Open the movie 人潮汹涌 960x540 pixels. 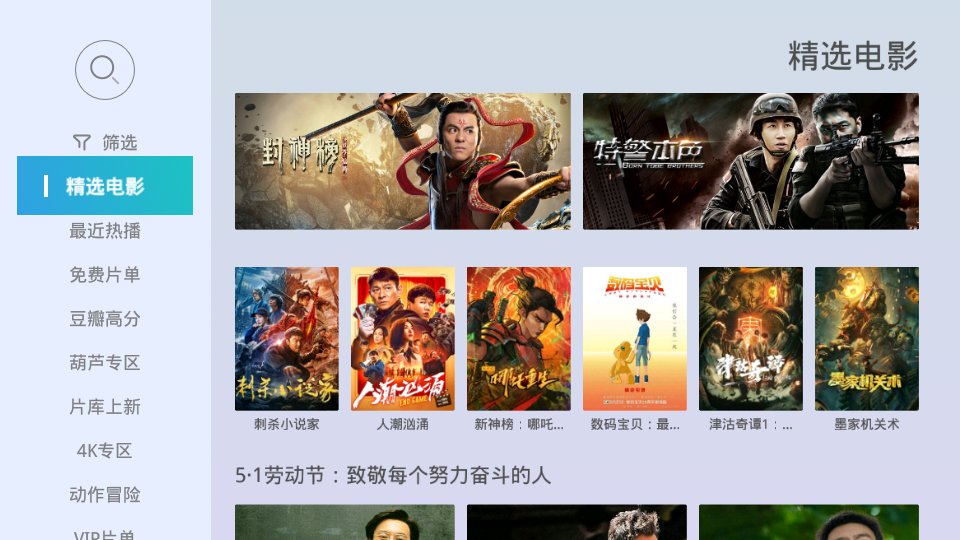tap(403, 339)
